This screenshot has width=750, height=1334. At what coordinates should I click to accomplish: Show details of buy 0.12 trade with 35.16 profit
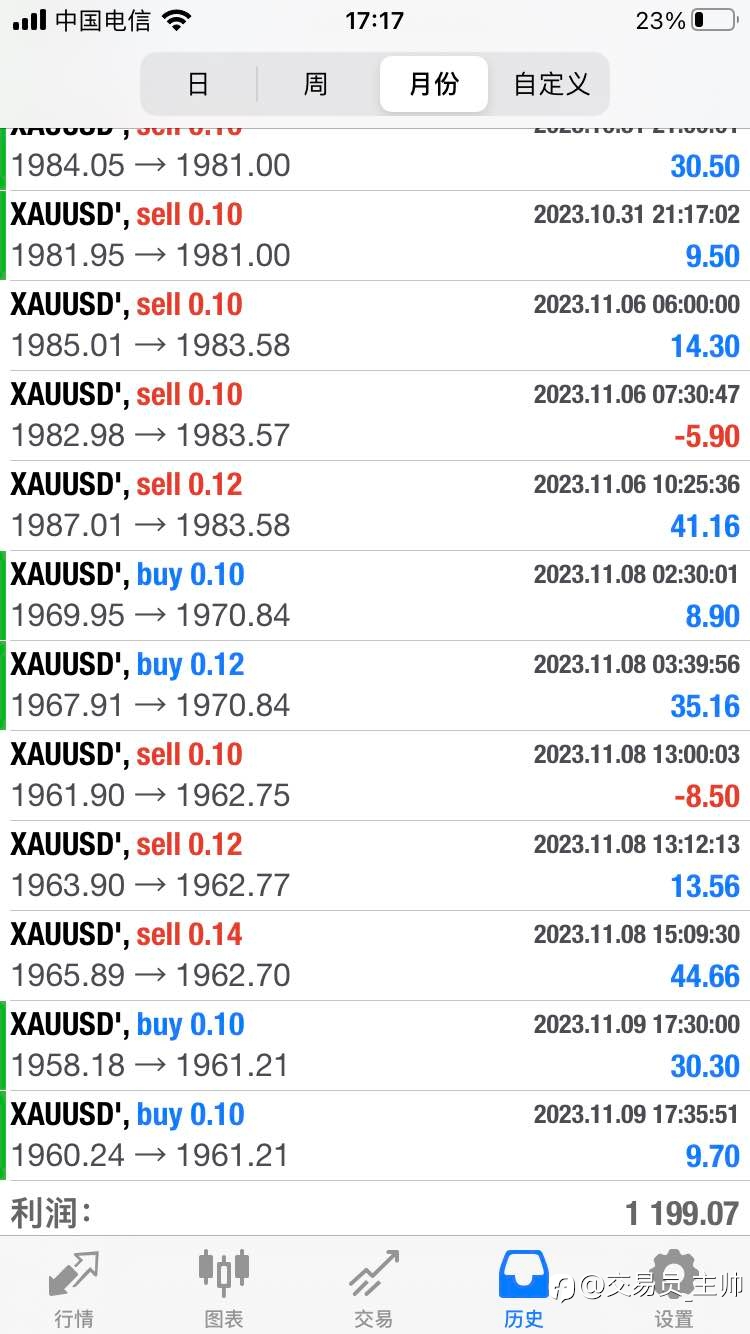click(x=375, y=686)
